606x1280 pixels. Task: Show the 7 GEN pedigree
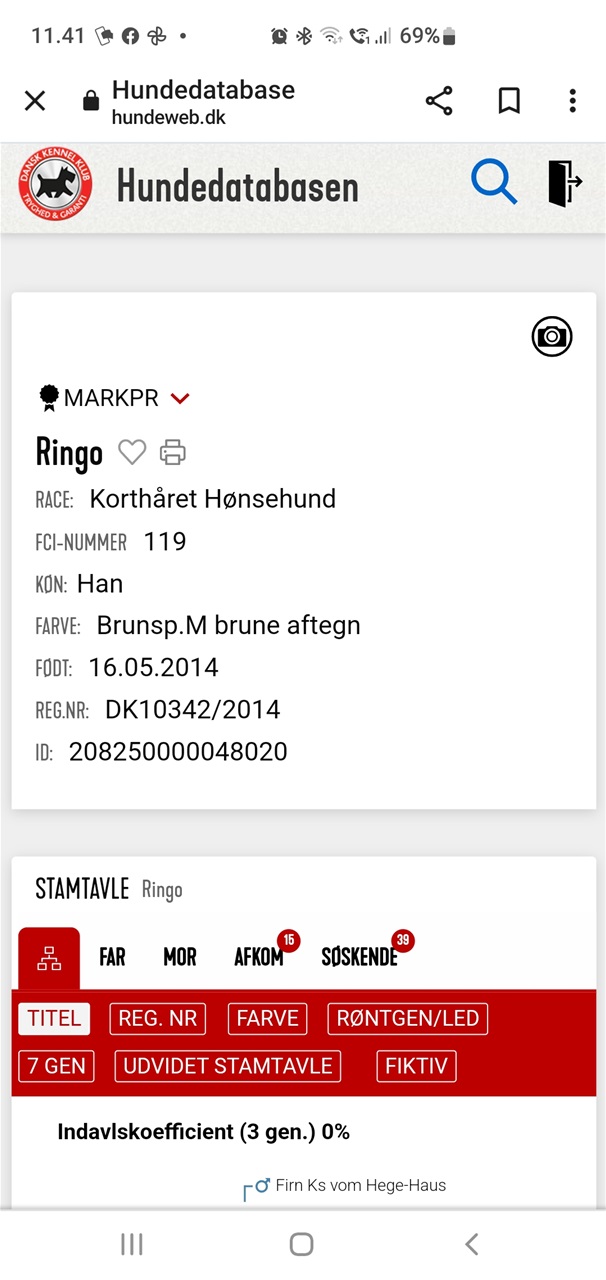click(57, 1066)
